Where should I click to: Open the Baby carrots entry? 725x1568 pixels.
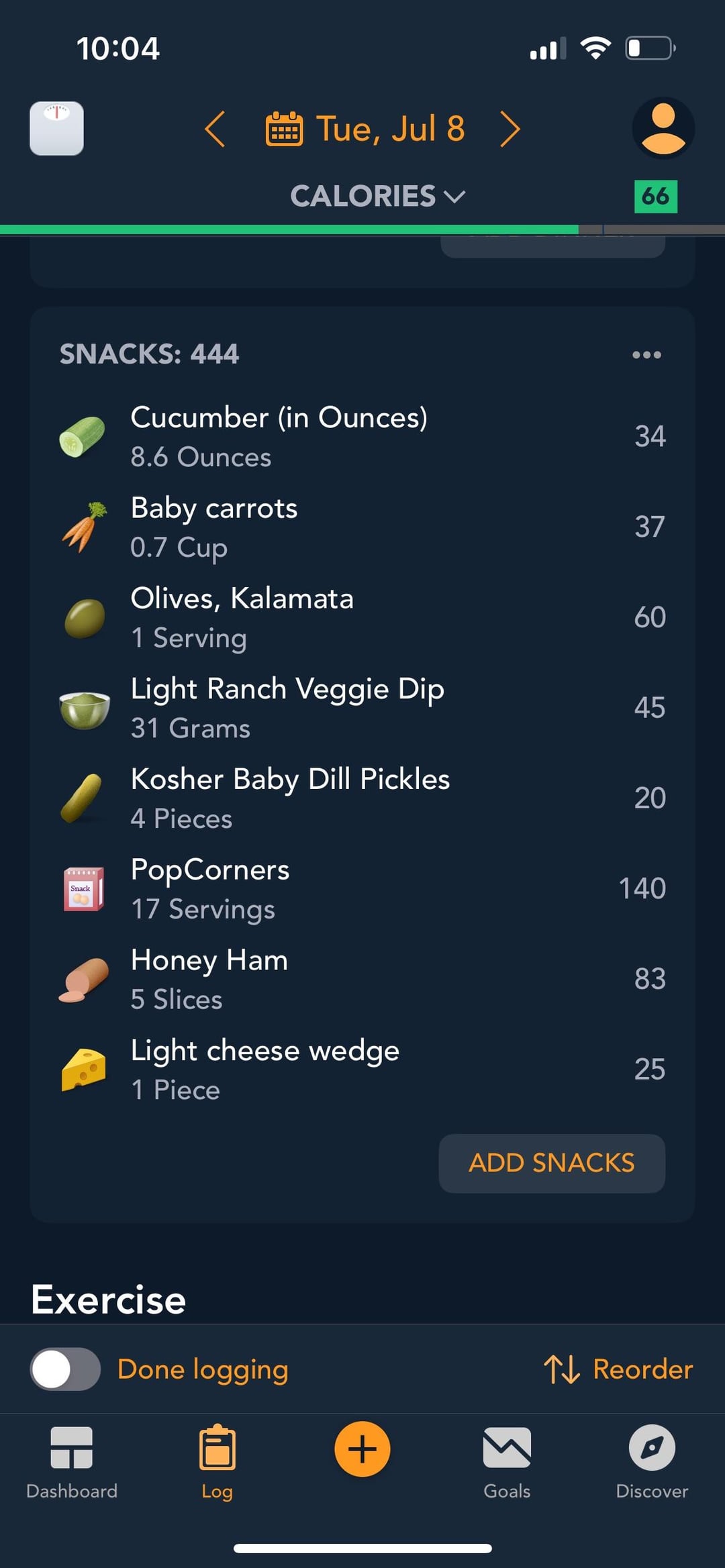click(x=362, y=527)
